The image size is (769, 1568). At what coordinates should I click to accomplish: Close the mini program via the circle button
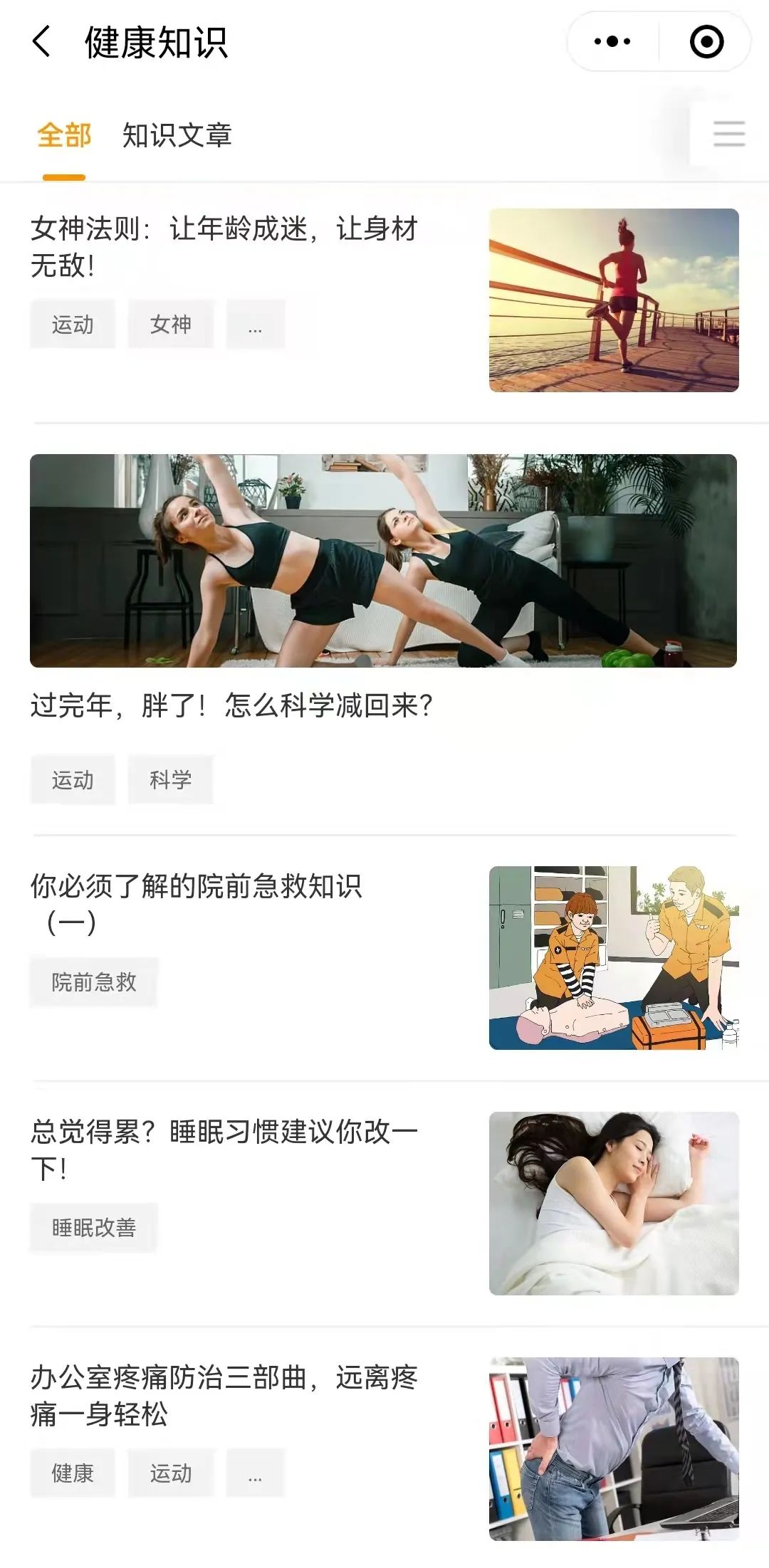tap(706, 42)
